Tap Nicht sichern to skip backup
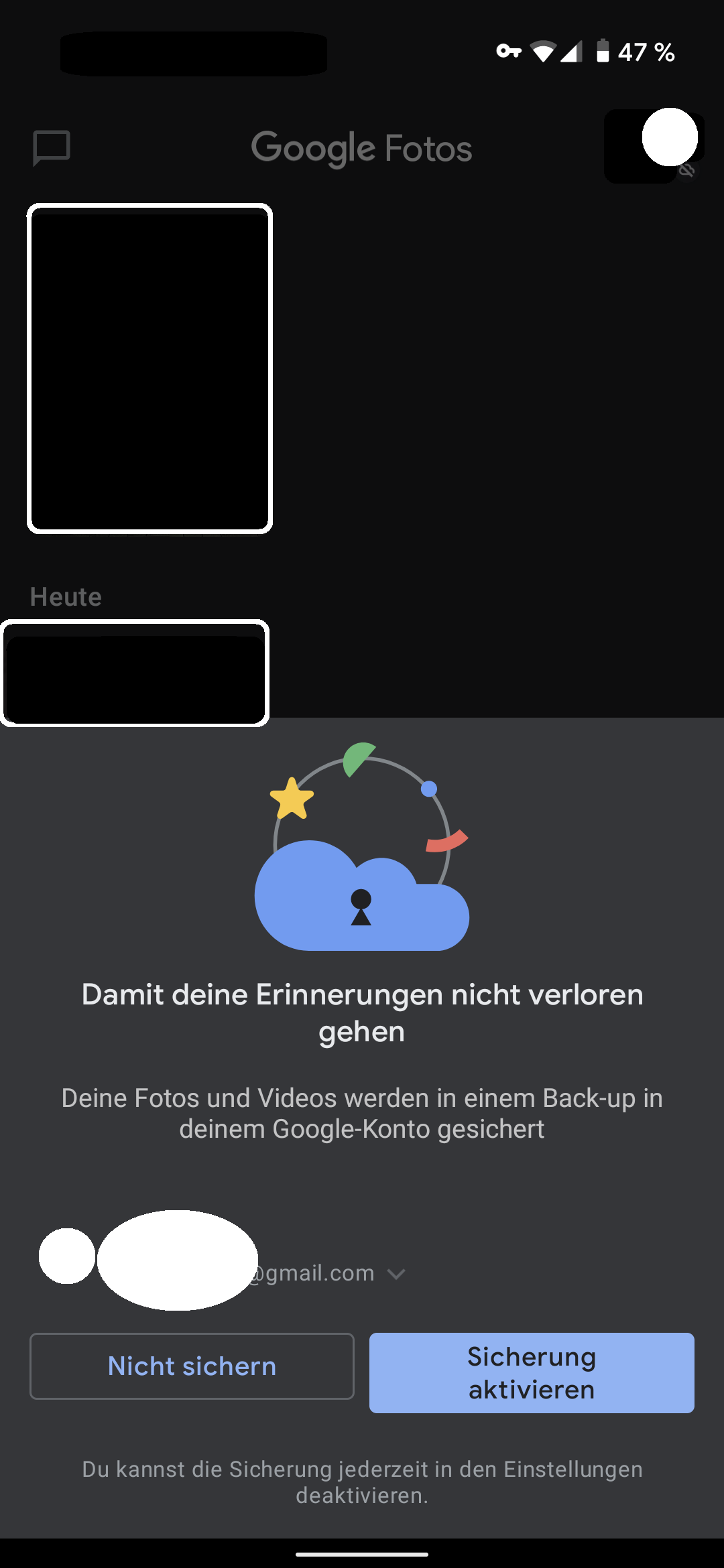Viewport: 724px width, 1568px height. pyautogui.click(x=192, y=1366)
